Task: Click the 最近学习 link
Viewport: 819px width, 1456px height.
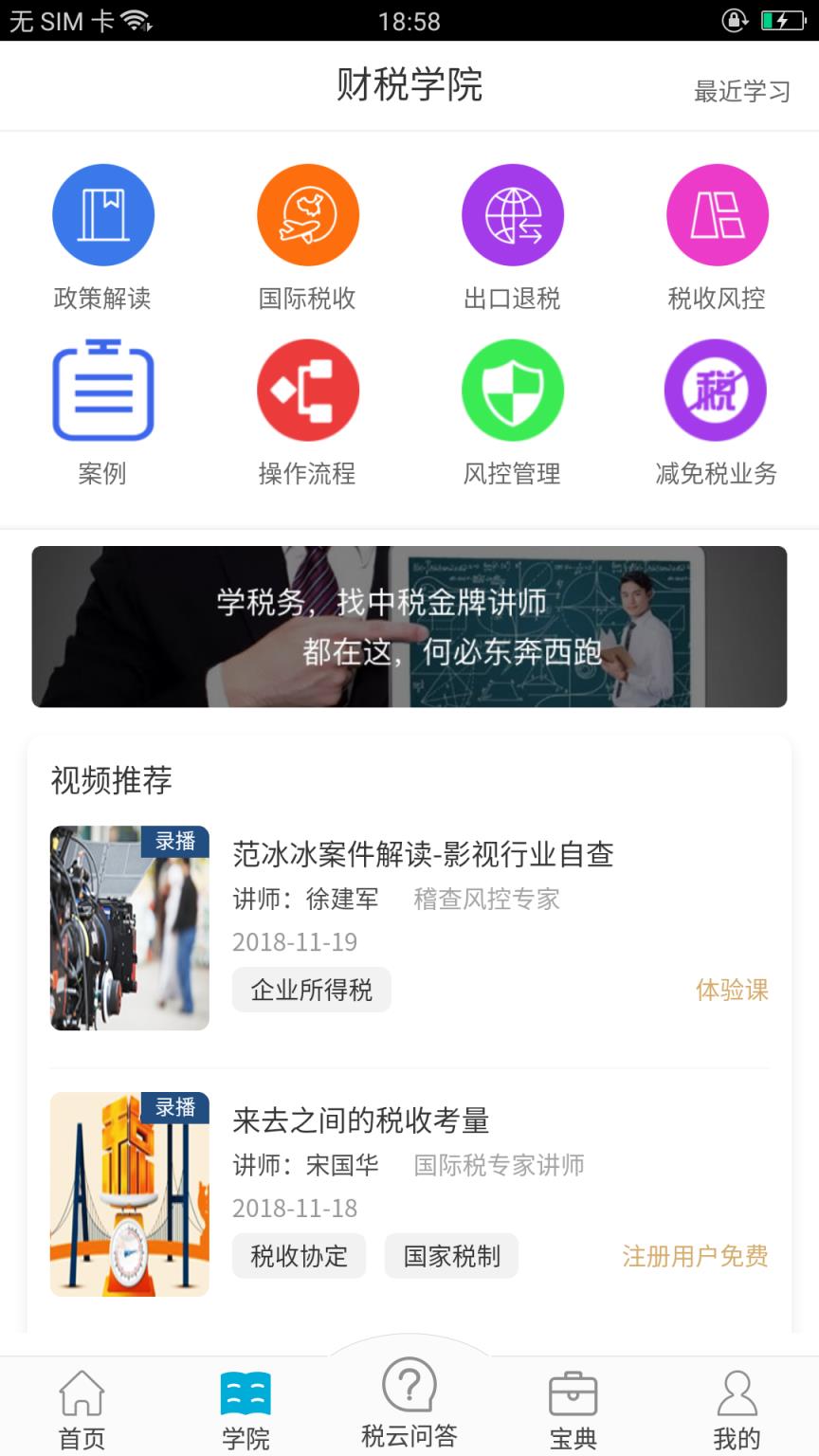Action: (x=744, y=92)
